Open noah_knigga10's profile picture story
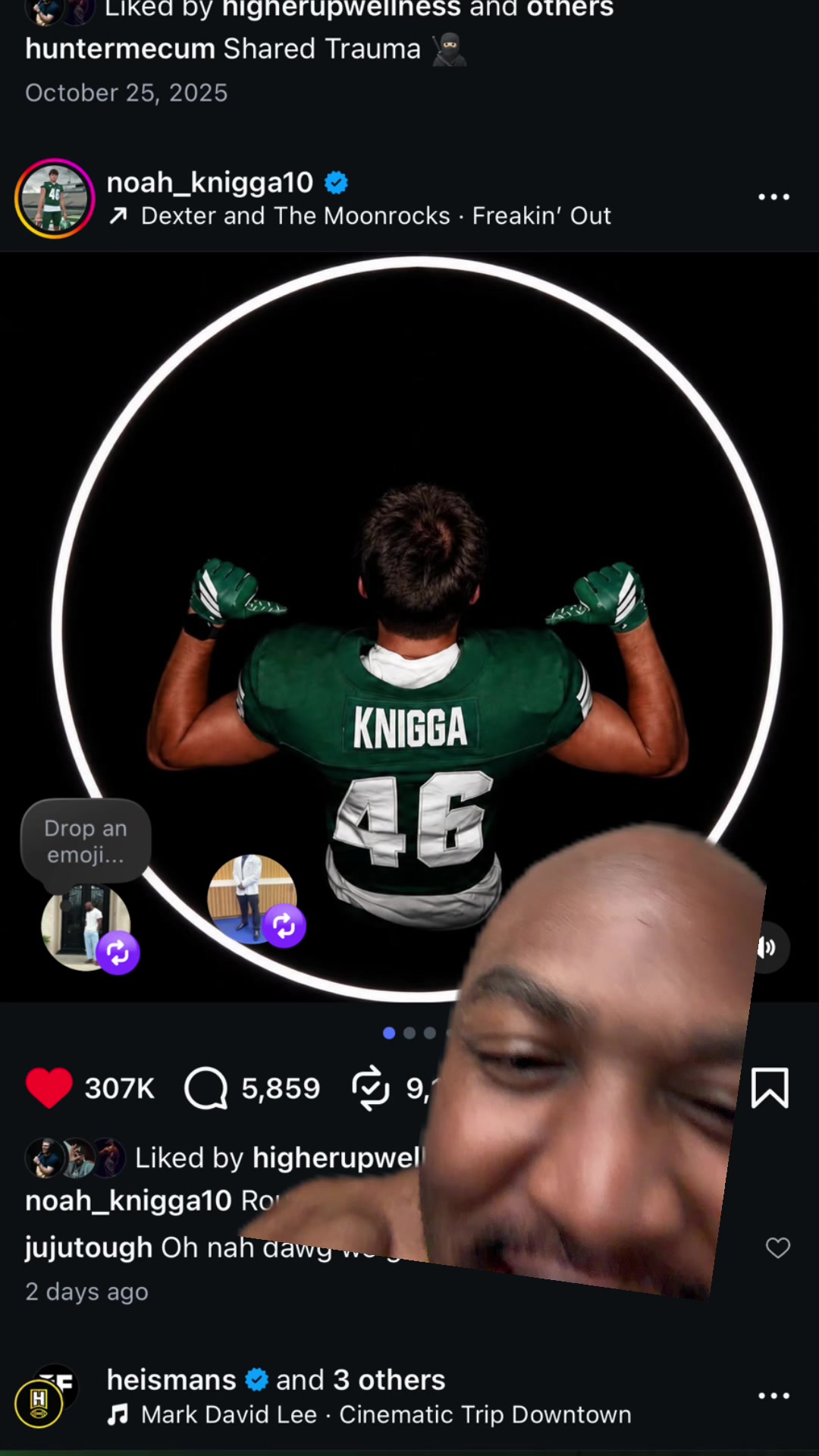 coord(55,199)
